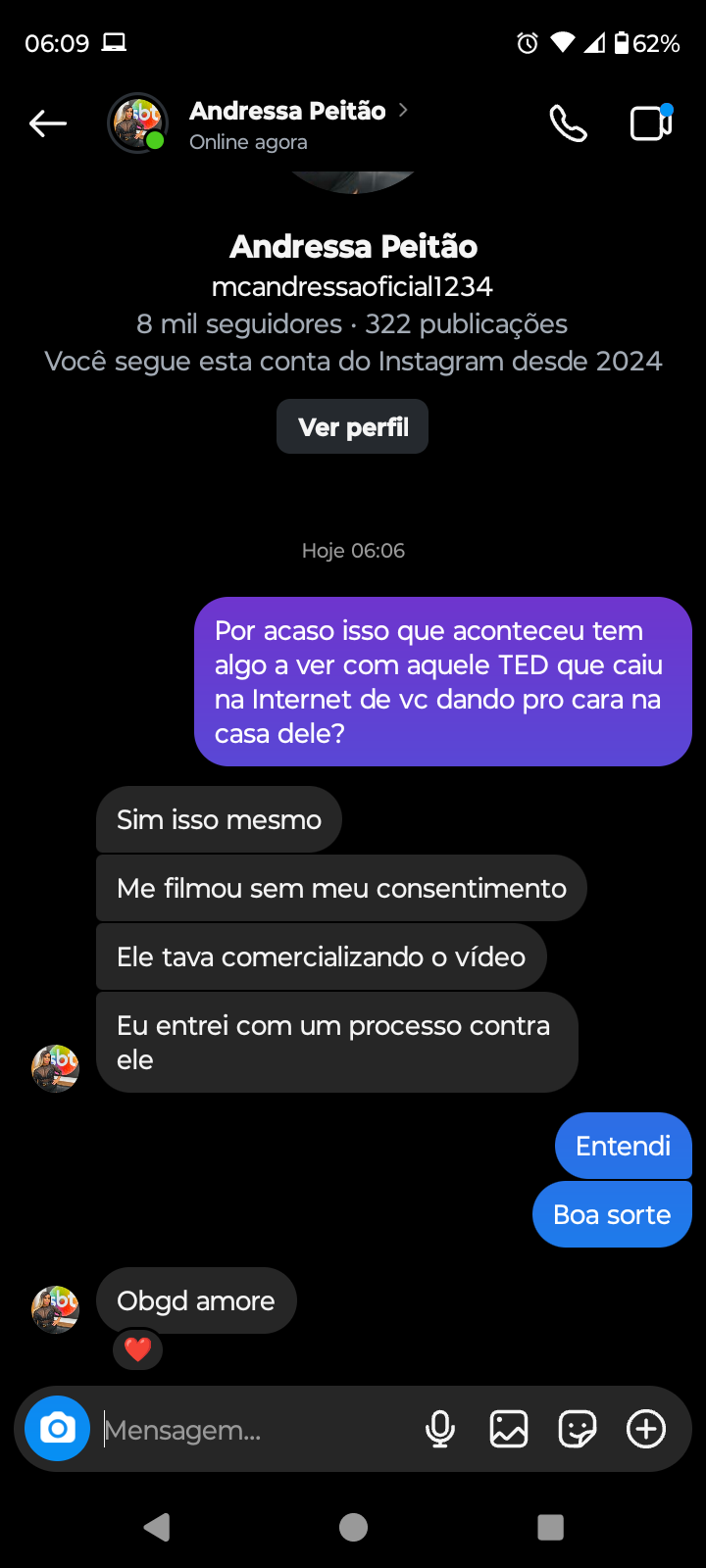Go back to the inbox list
706x1568 pixels.
[x=47, y=123]
